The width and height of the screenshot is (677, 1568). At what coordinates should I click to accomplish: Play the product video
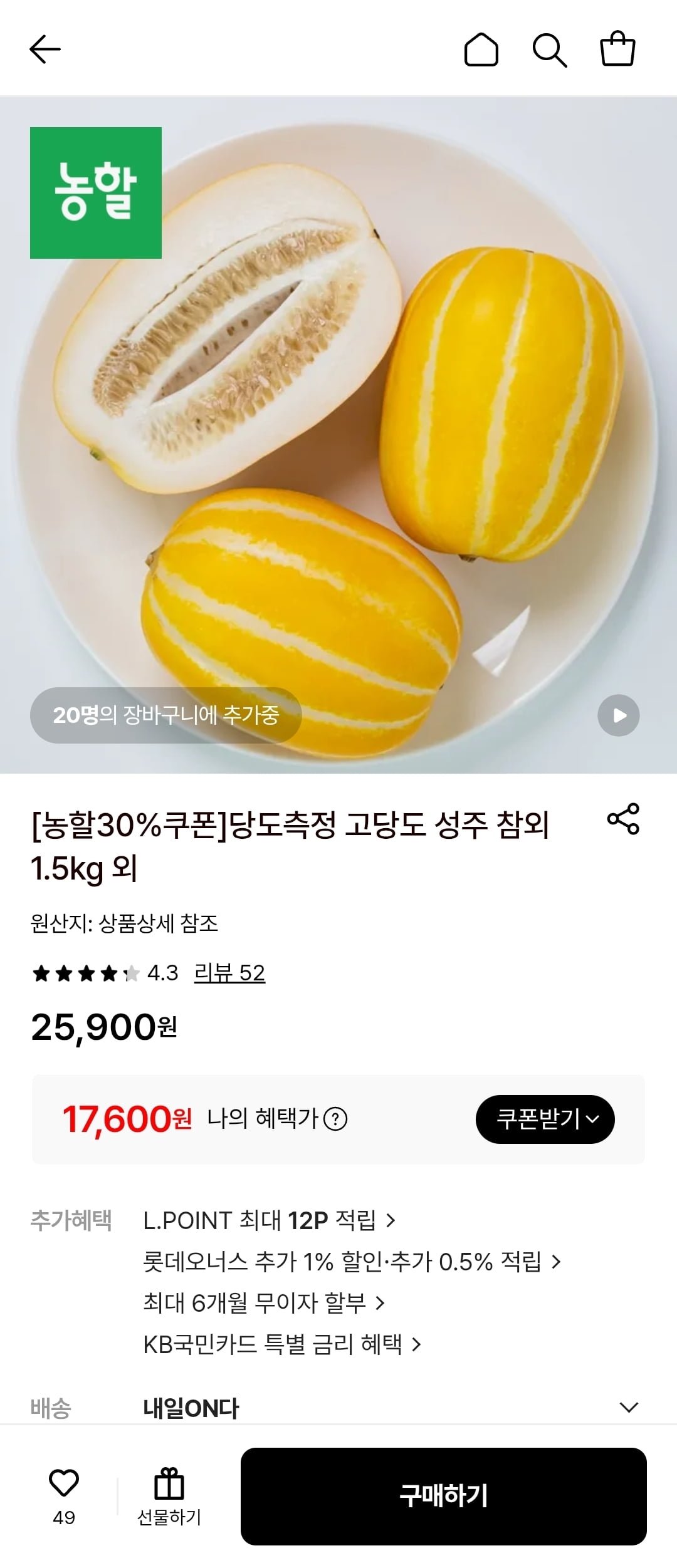[x=619, y=715]
